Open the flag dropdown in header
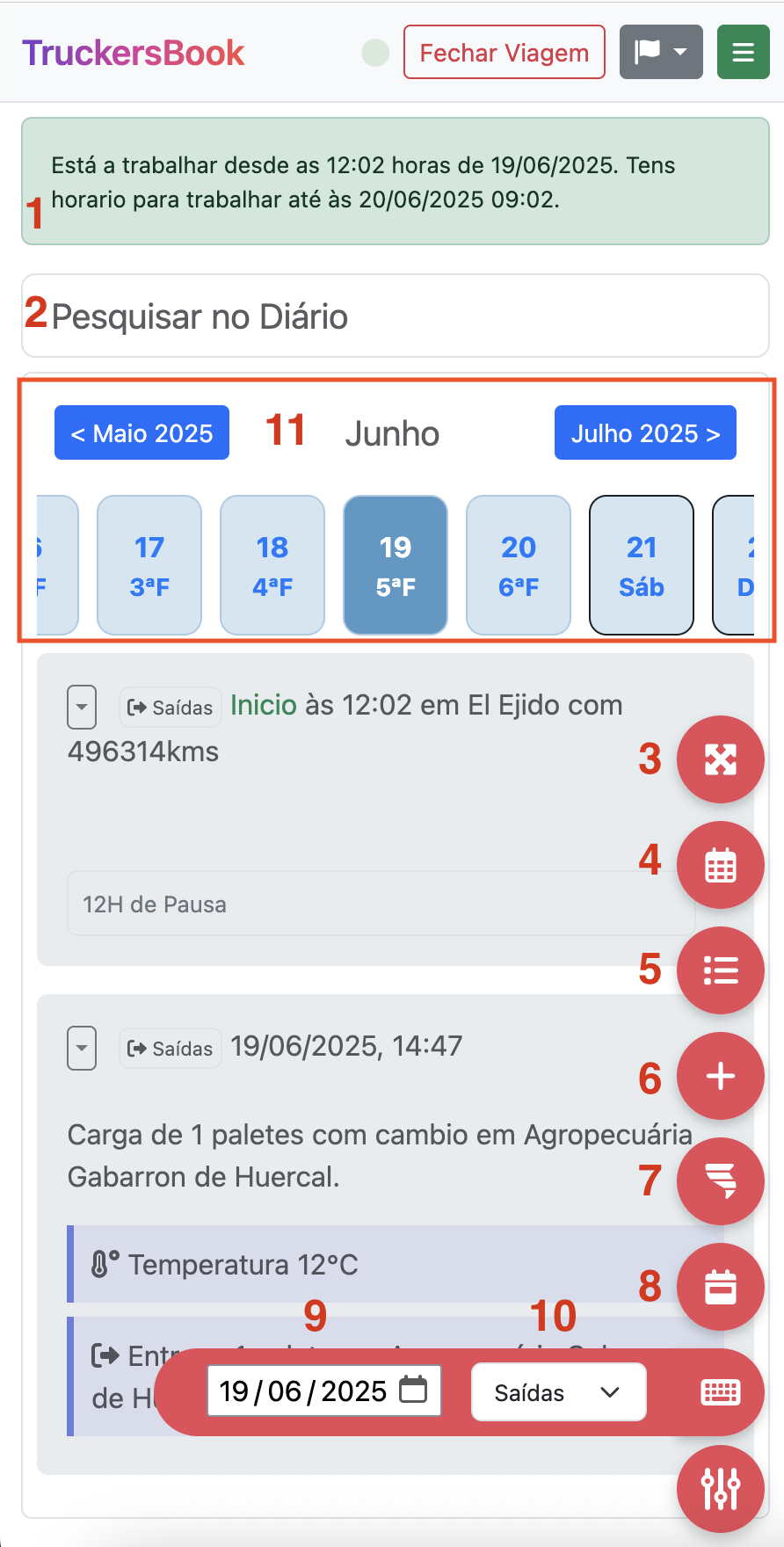Screen dimensions: 784x1547 [661, 53]
